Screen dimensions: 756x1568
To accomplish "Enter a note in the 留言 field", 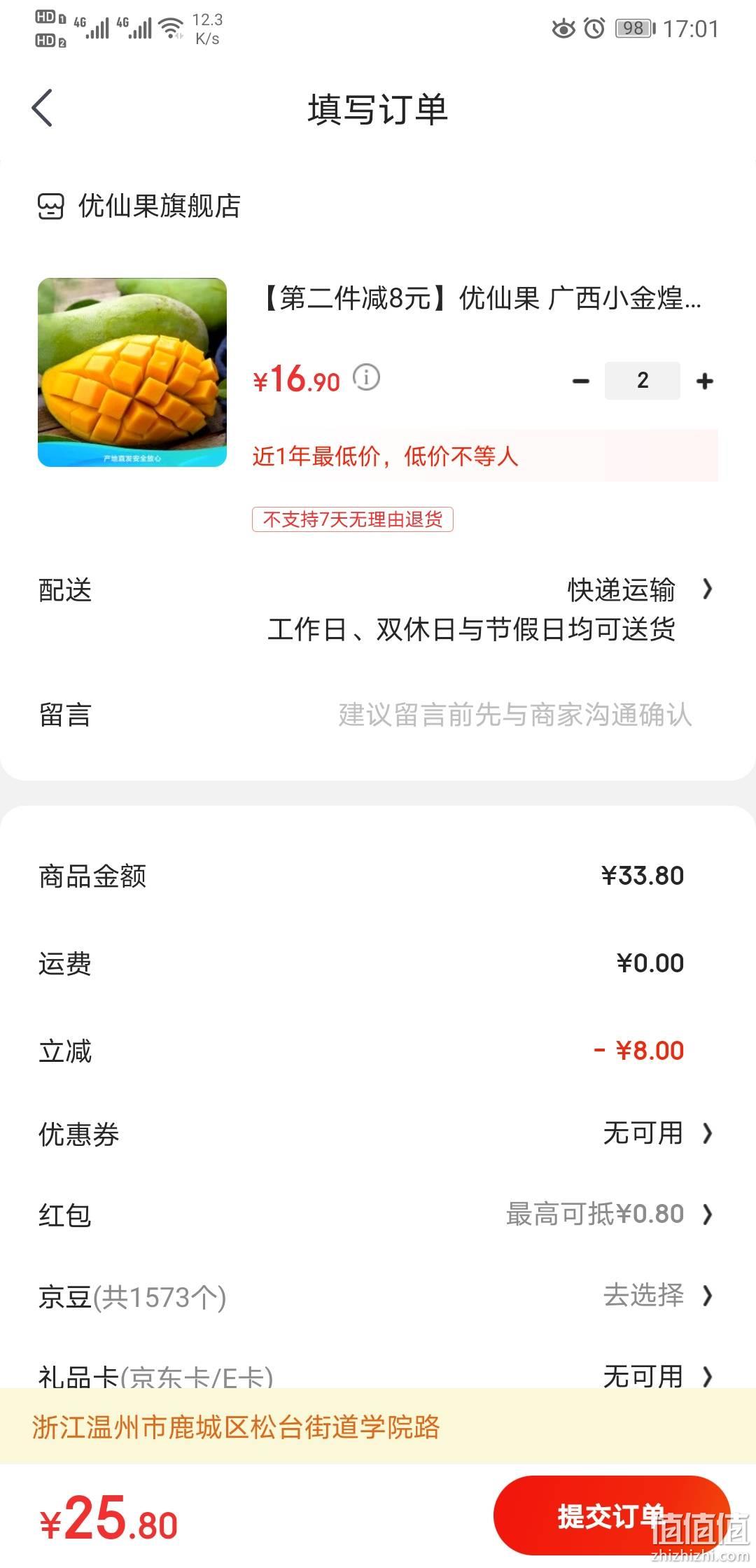I will coord(378,715).
